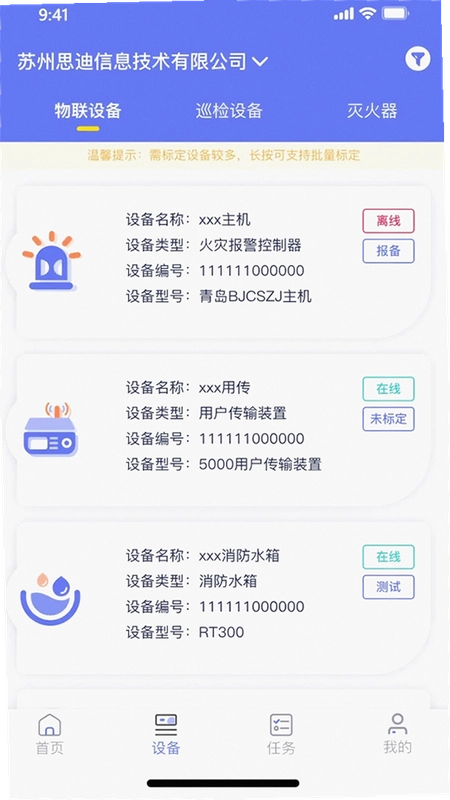The image size is (450, 800).
Task: Tap the 未标定 button on xxx用传
Action: [388, 419]
